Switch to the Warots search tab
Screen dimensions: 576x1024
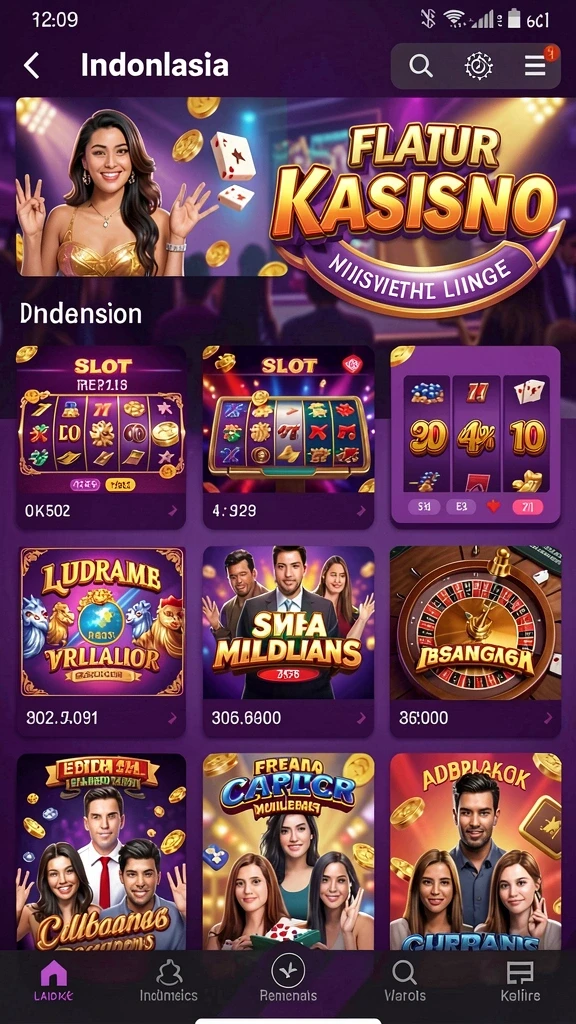tap(404, 981)
